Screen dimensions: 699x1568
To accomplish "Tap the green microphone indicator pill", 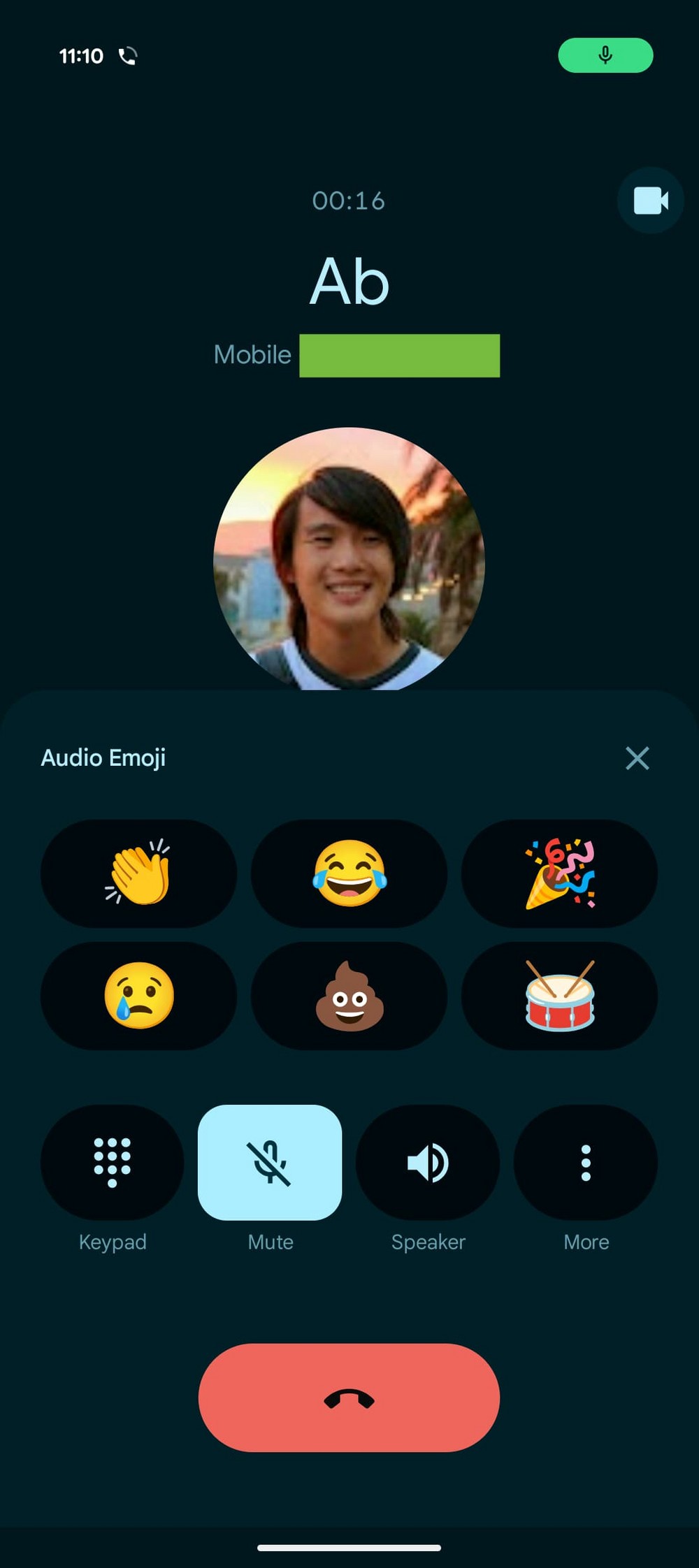I will click(605, 55).
